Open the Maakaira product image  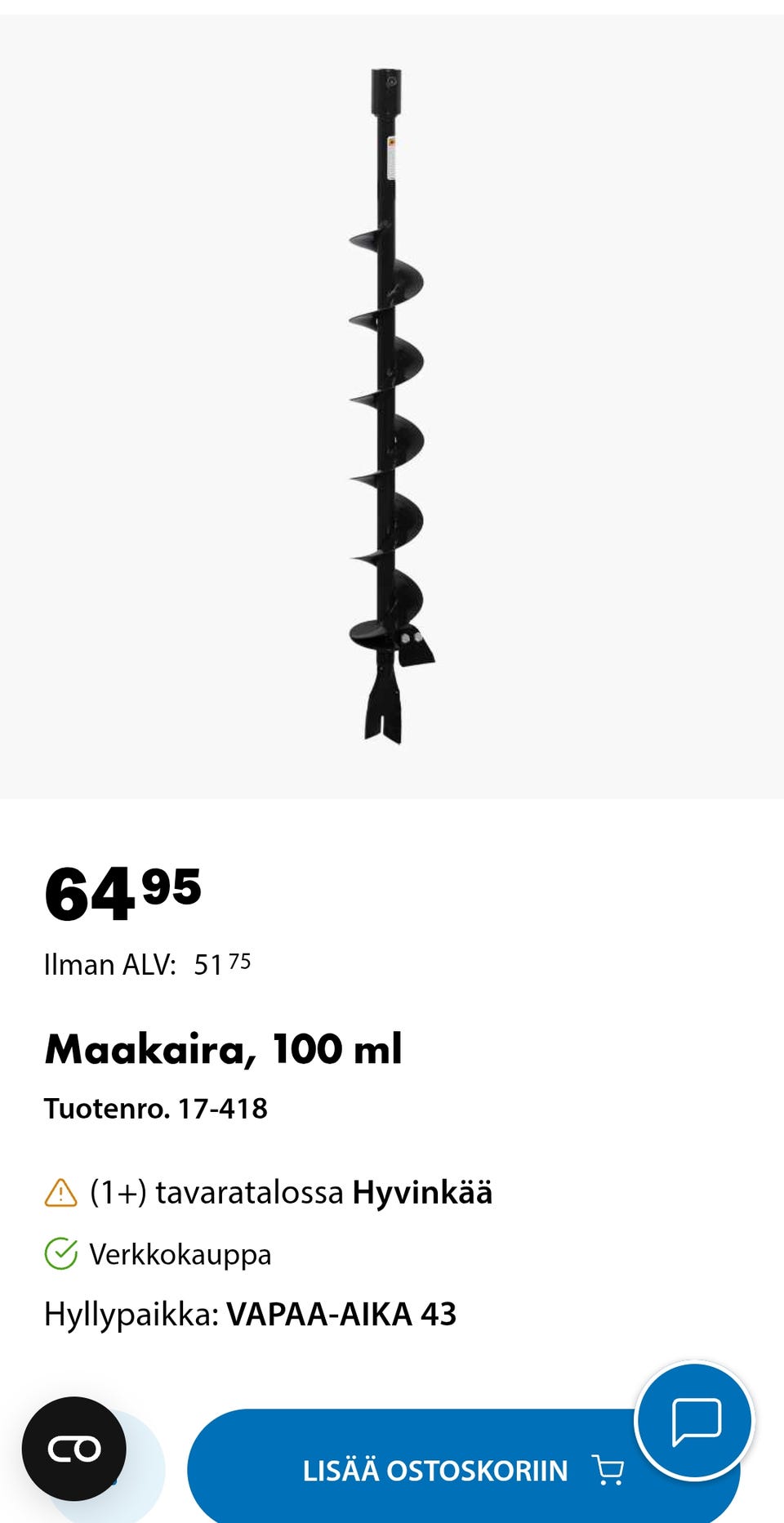pyautogui.click(x=390, y=407)
